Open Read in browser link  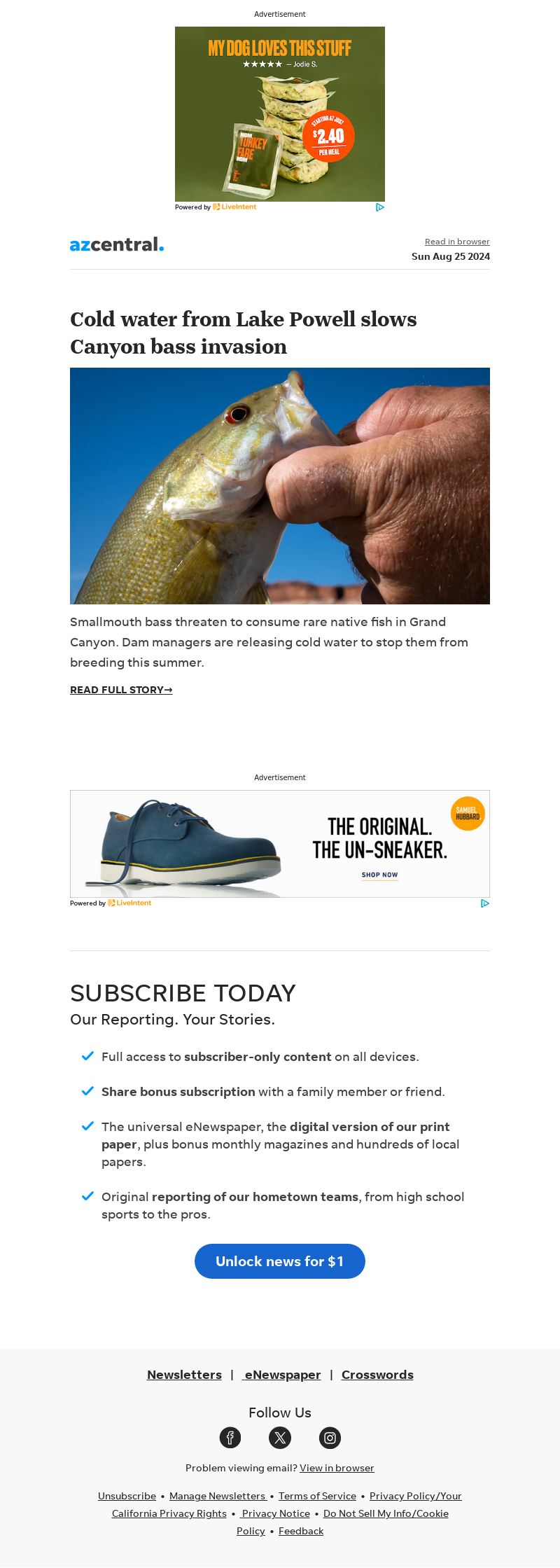coord(456,242)
